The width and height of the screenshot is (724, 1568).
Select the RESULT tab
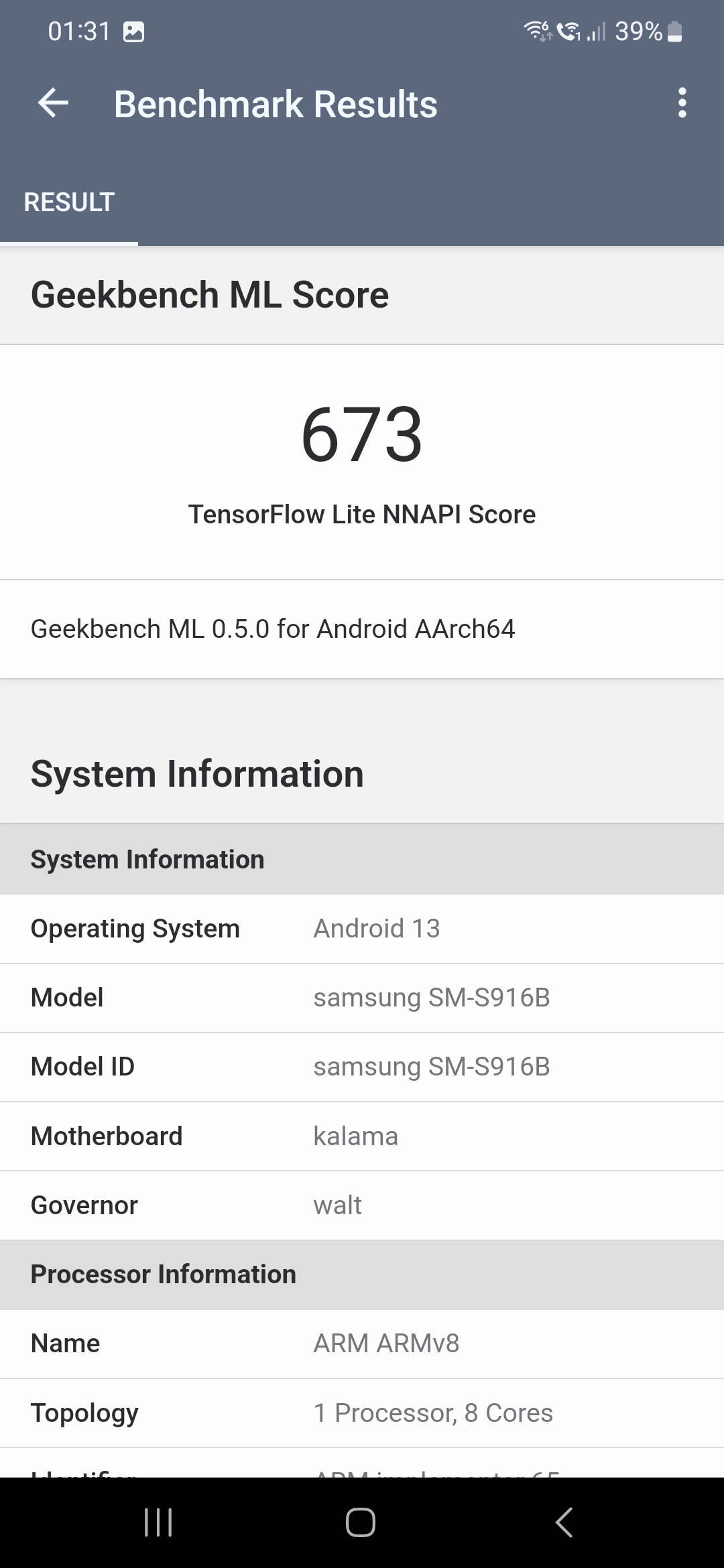tap(69, 202)
